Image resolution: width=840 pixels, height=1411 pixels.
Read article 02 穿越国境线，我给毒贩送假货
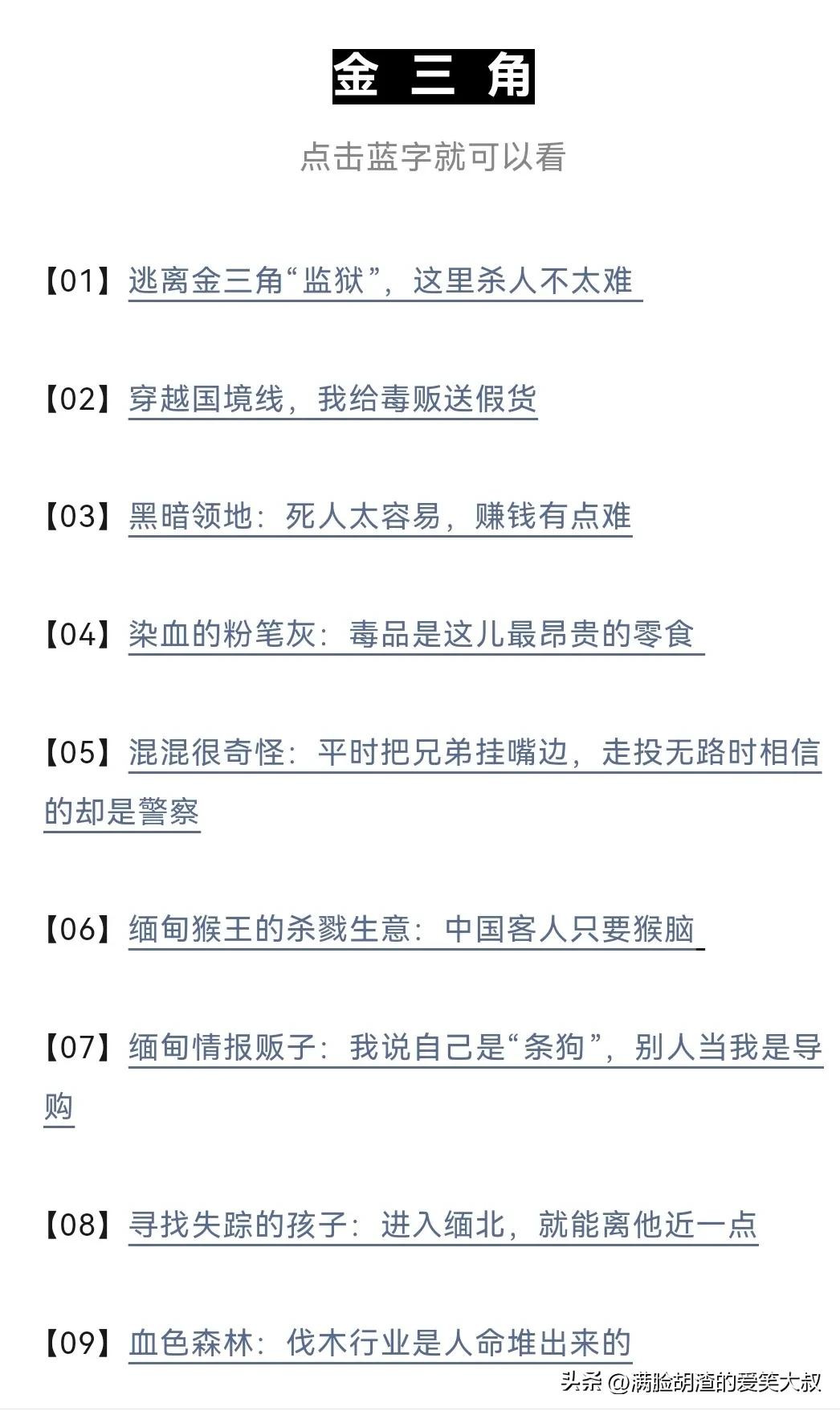(332, 399)
